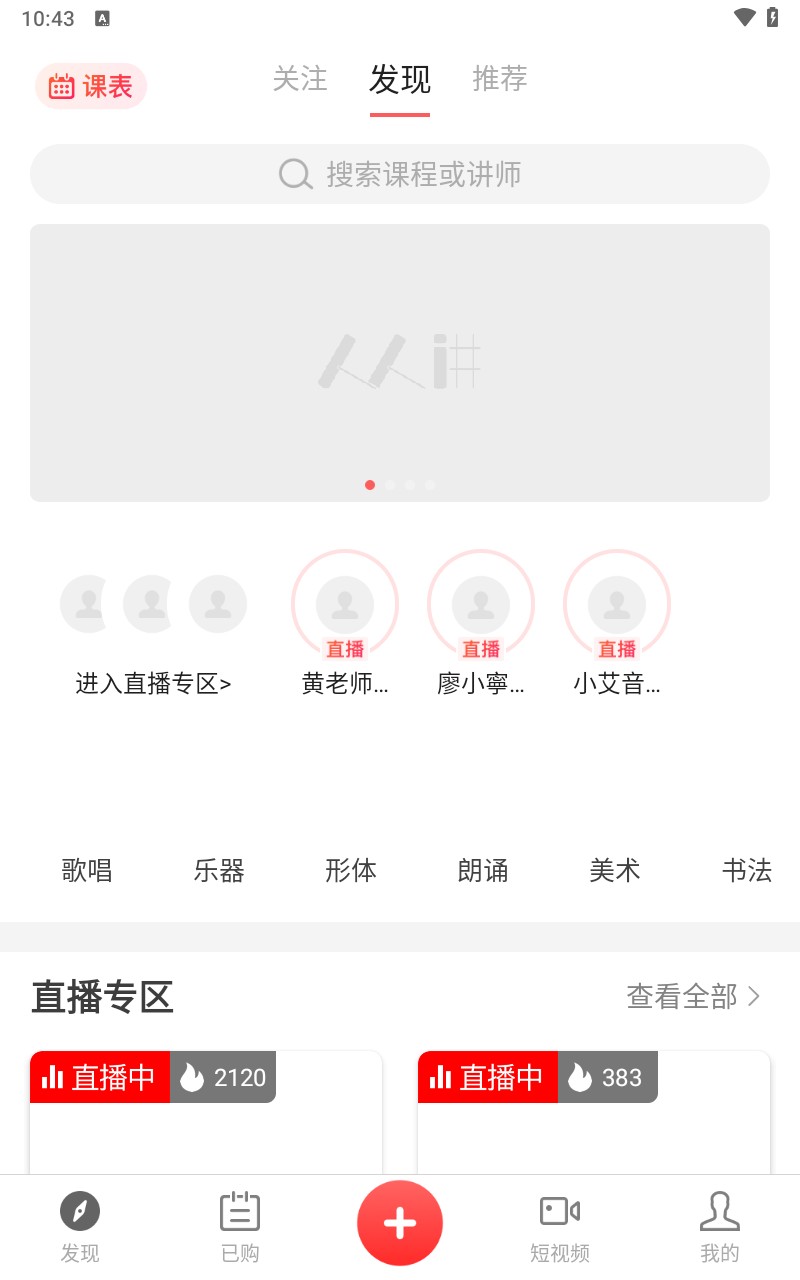Open 我的 profile icon
800x1280 pixels.
coord(720,1210)
